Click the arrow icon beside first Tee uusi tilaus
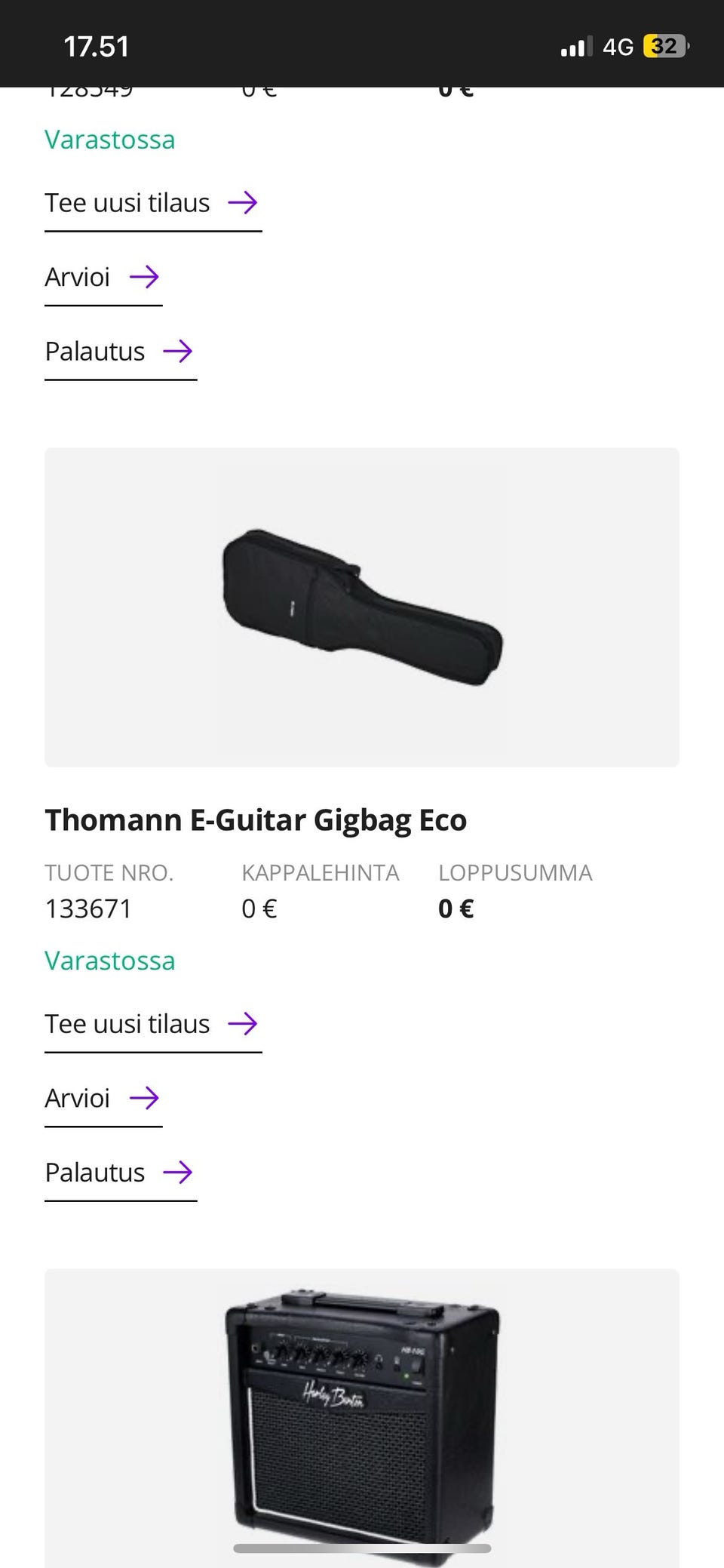Screen dimensions: 724x1568 coord(244,202)
